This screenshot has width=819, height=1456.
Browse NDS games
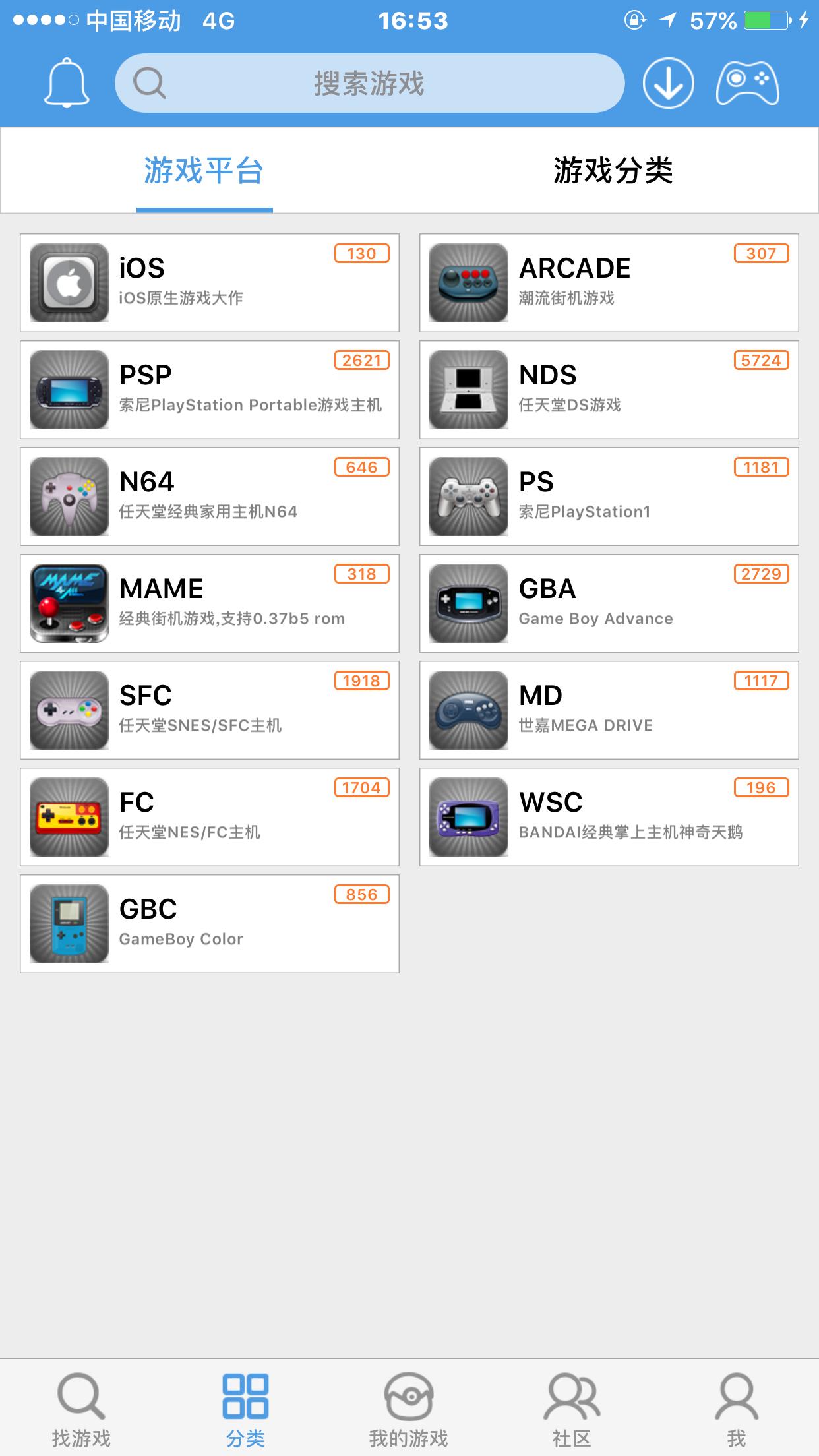point(609,390)
